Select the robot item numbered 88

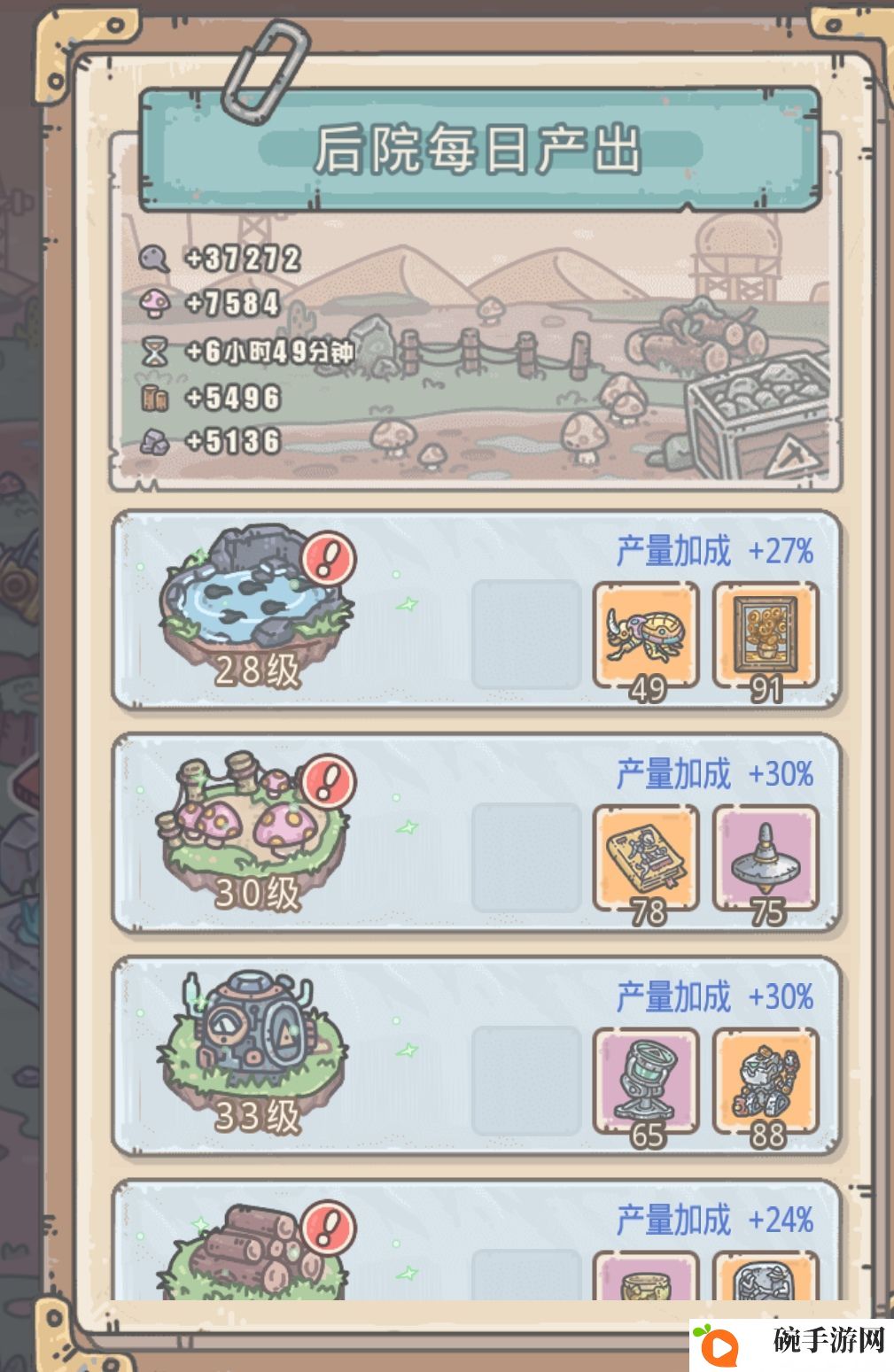(x=766, y=1081)
